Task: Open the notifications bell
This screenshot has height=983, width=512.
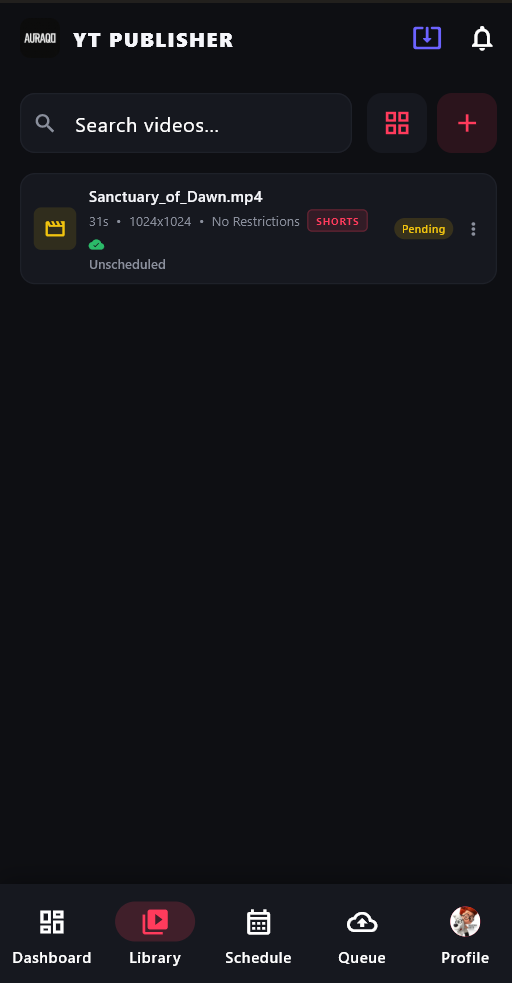Action: [x=482, y=39]
